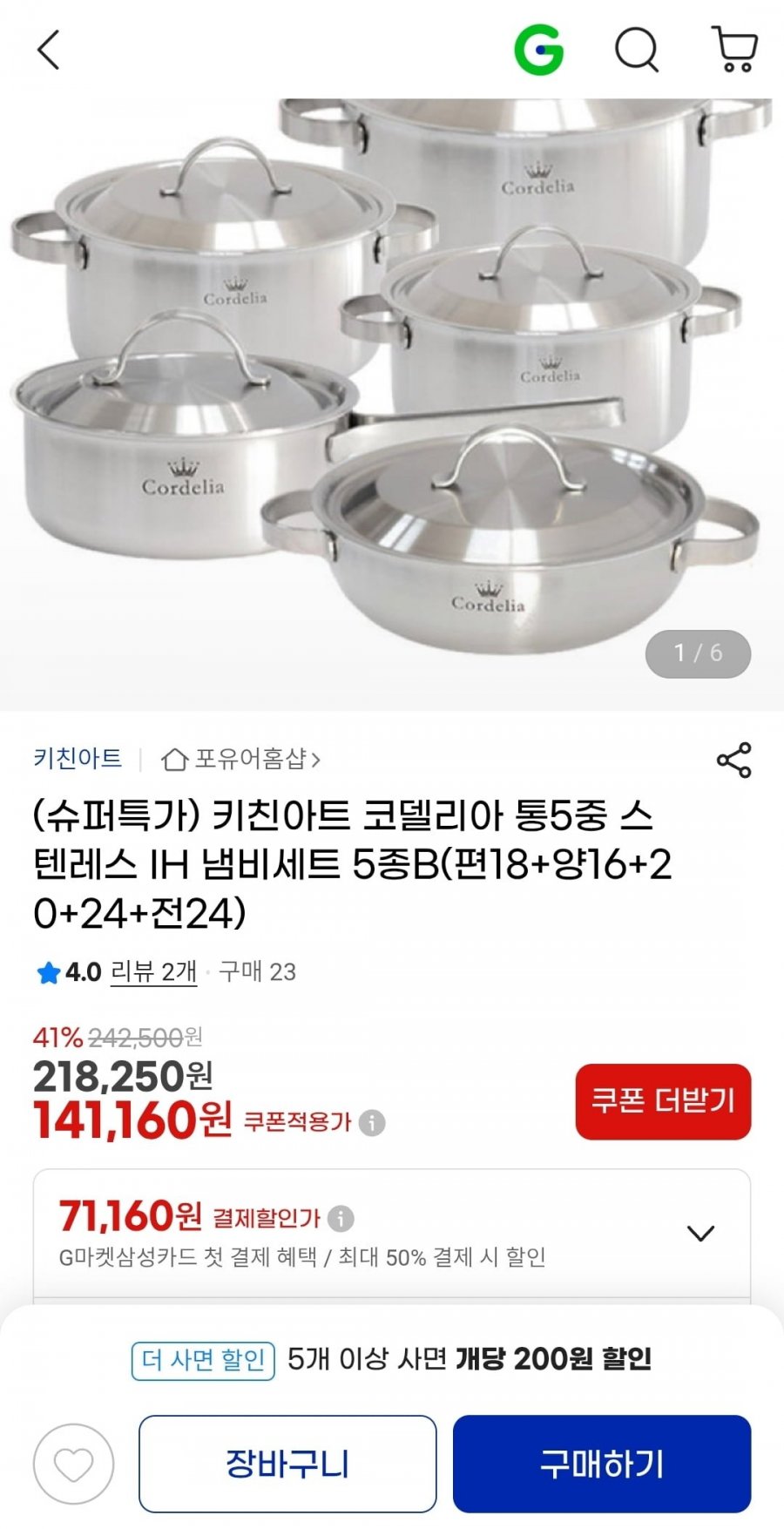This screenshot has height=1529, width=784.
Task: Open the 더 사면 할인 badge
Action: 203,1360
